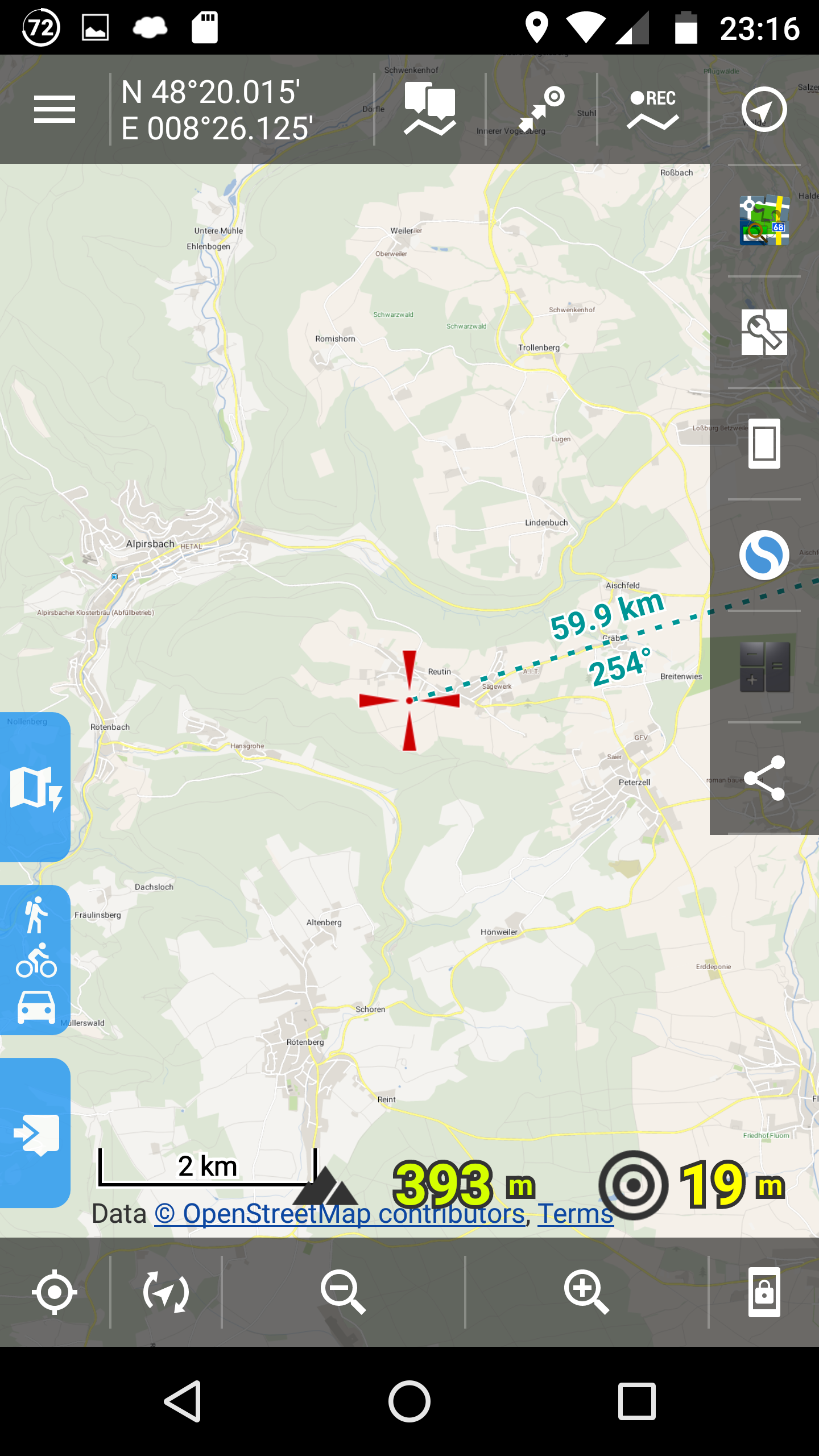Open the blue circular S app icon
The image size is (819, 1456).
point(764,555)
